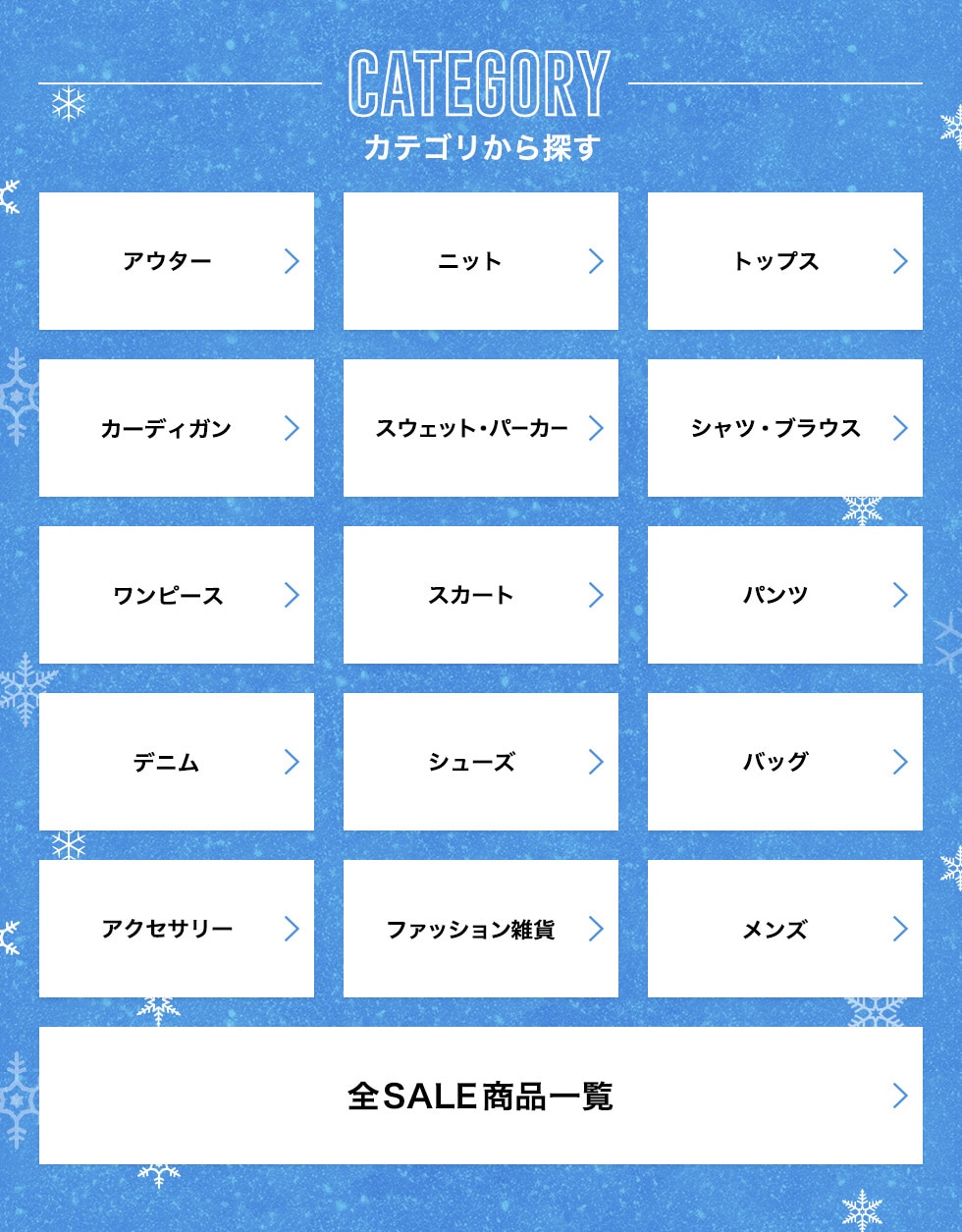Select the スカート category
The image size is (962, 1232).
coord(481,595)
